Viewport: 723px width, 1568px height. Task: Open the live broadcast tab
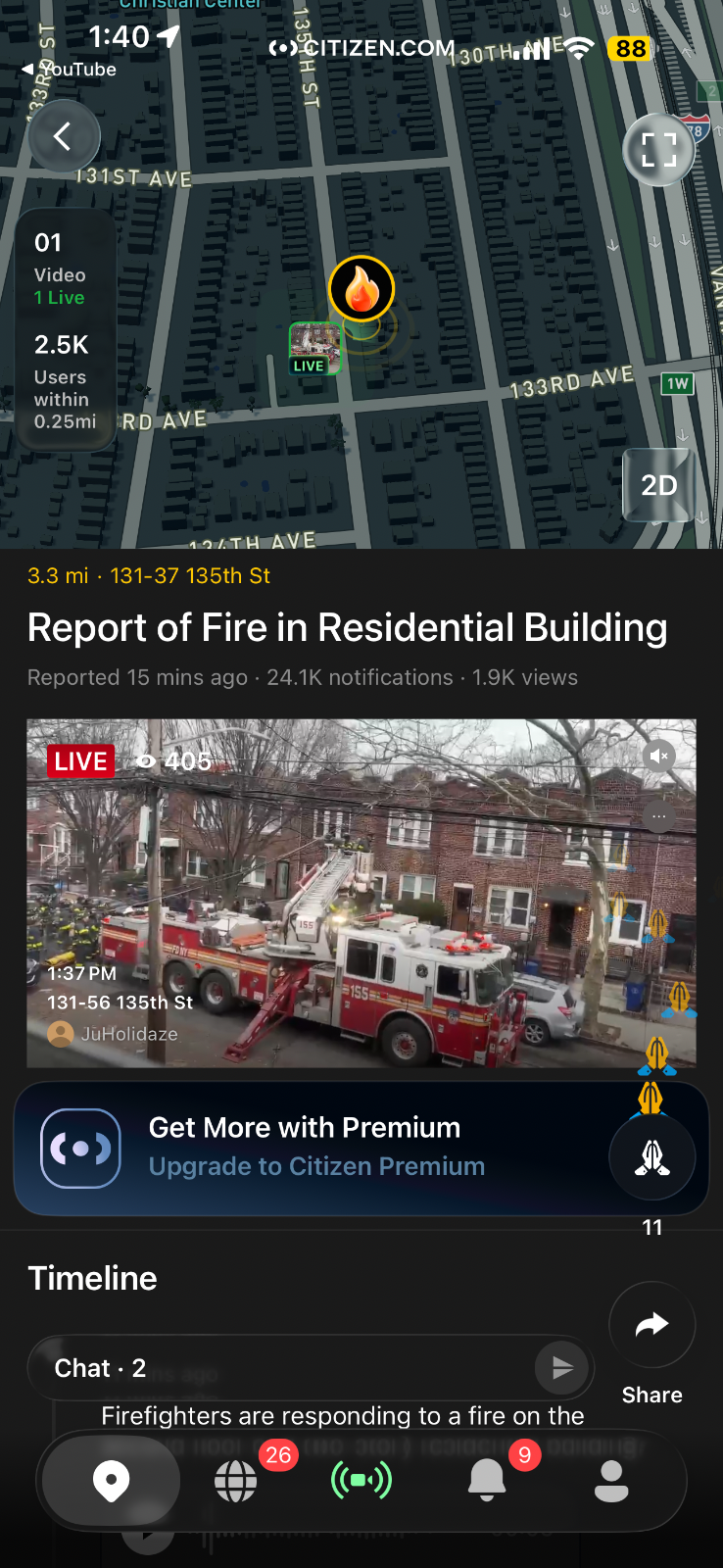point(361,1481)
